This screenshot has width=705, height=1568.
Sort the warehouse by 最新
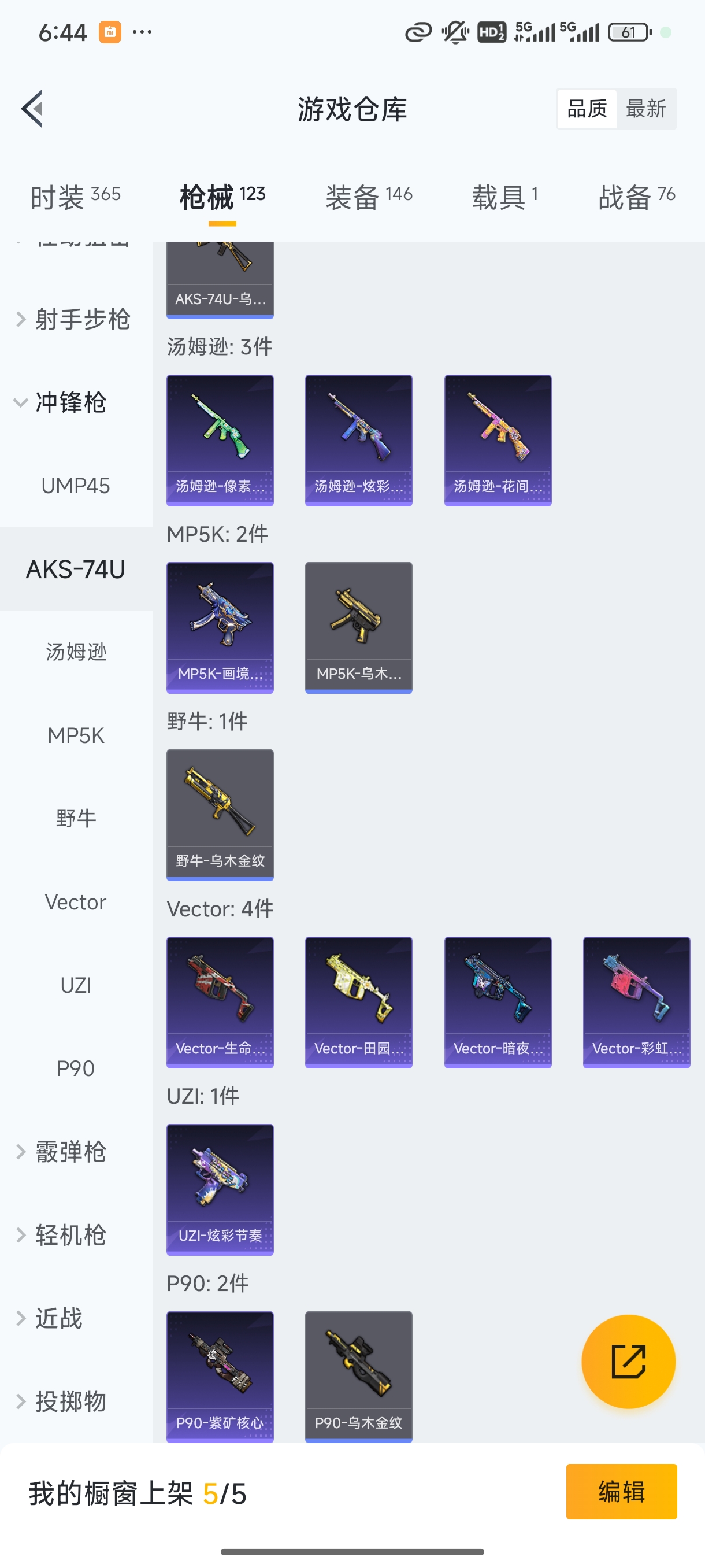[645, 109]
